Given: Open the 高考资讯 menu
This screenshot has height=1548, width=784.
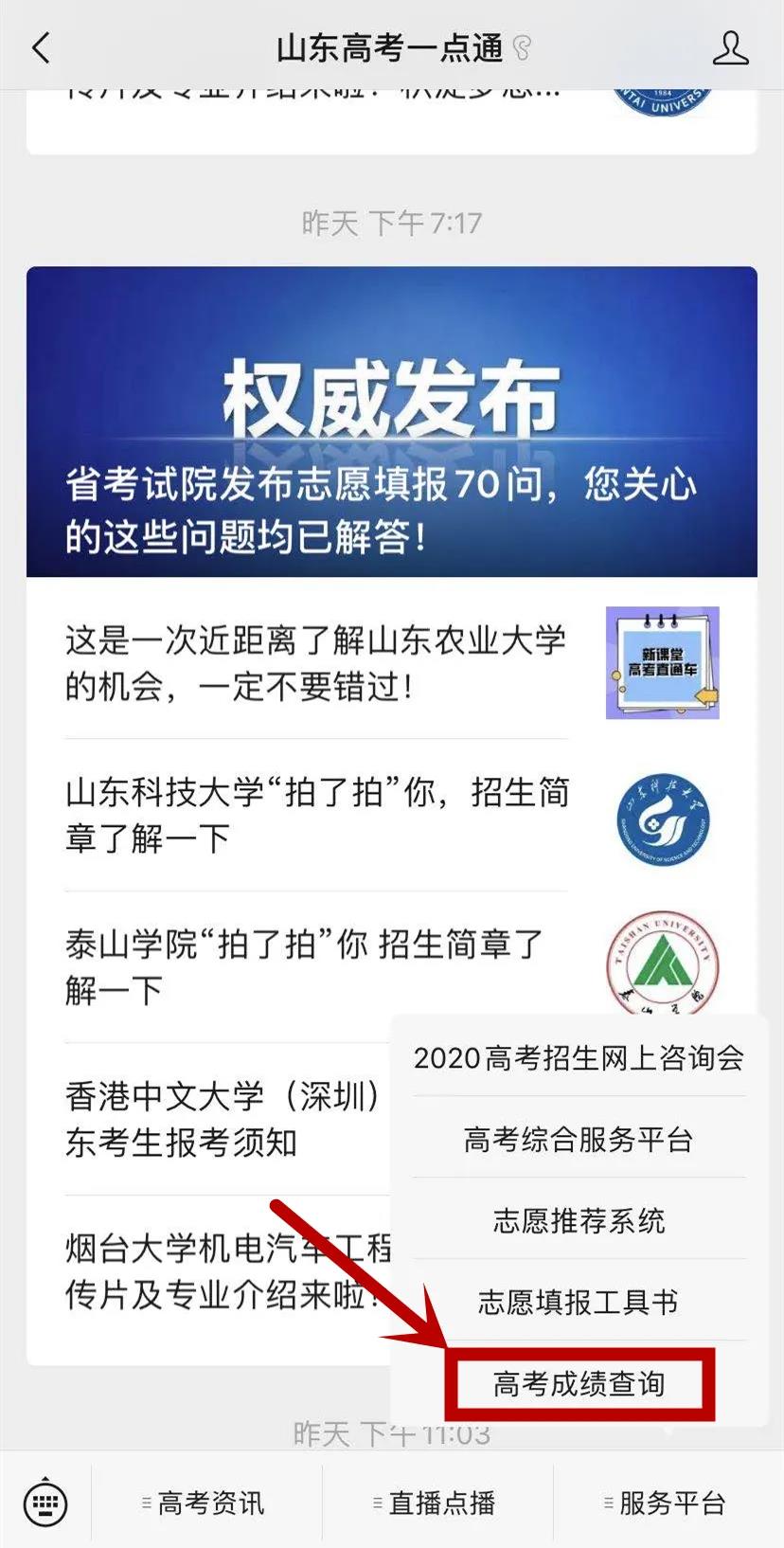Looking at the screenshot, I should [x=206, y=1503].
